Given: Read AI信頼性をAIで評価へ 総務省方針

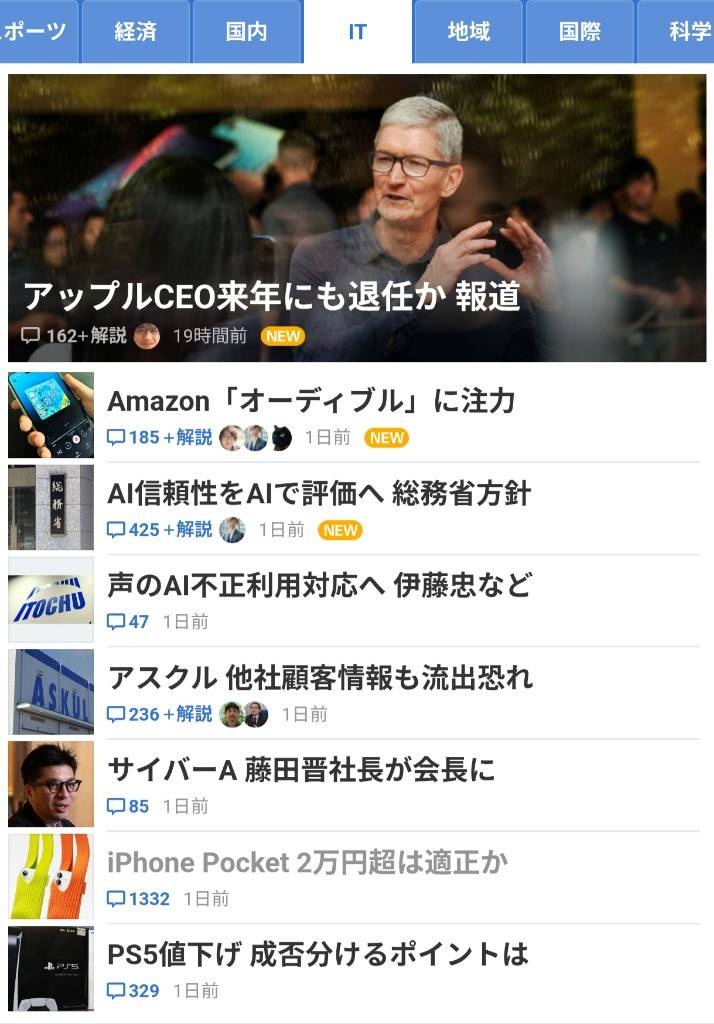Looking at the screenshot, I should [x=319, y=493].
